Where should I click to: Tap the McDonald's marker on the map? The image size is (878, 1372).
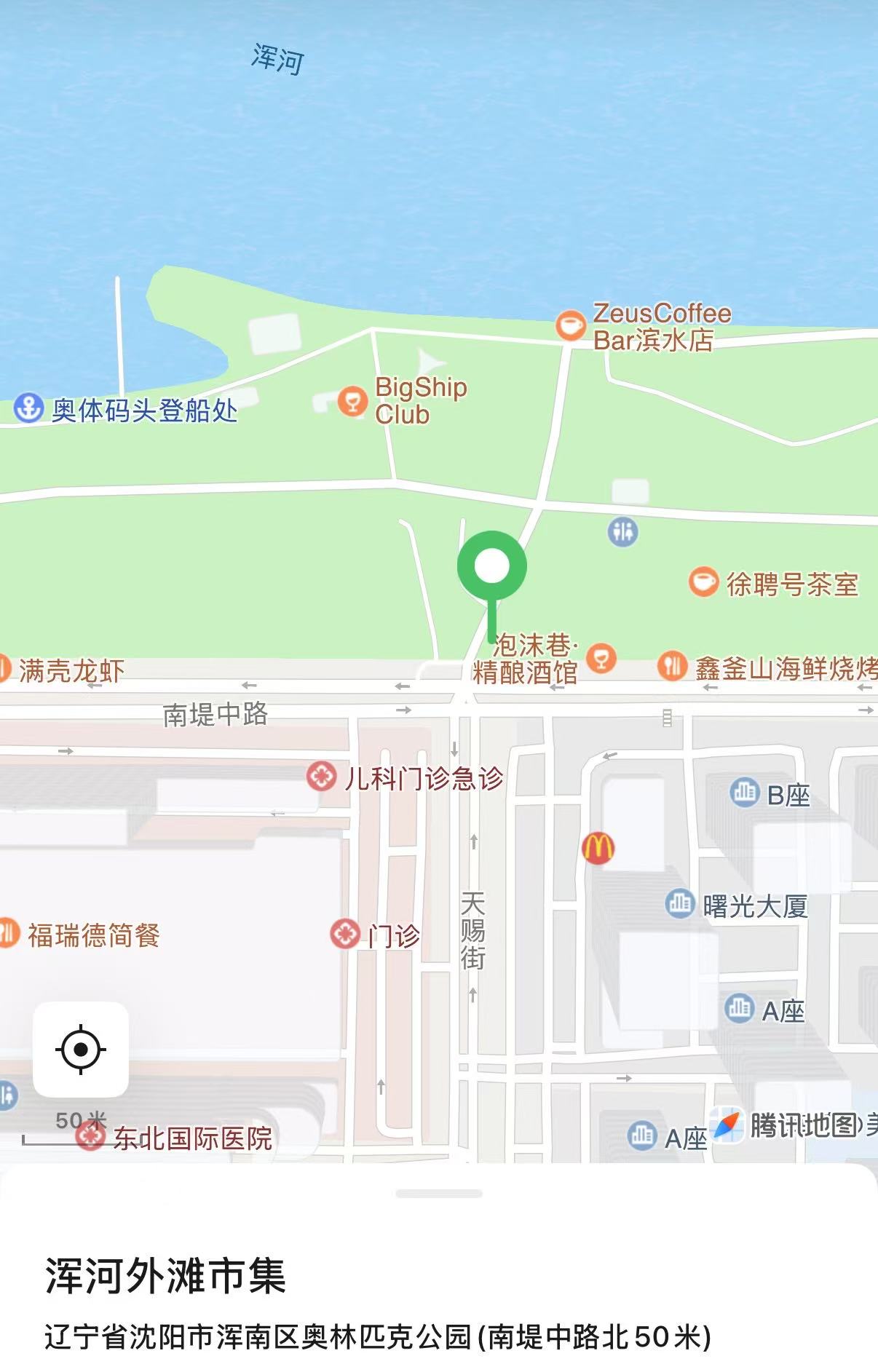598,848
